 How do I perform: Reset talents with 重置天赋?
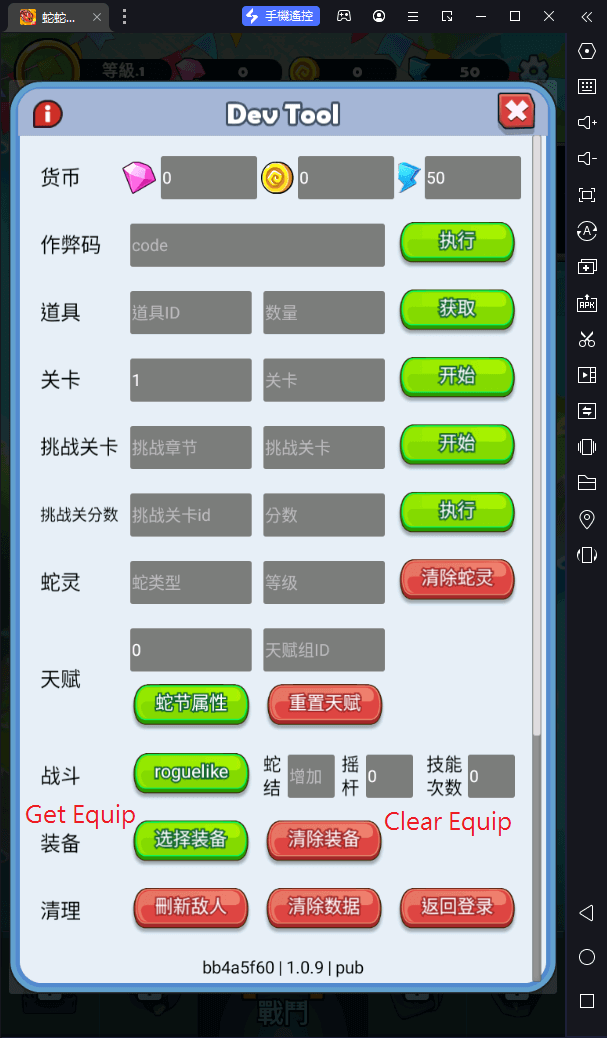point(324,704)
